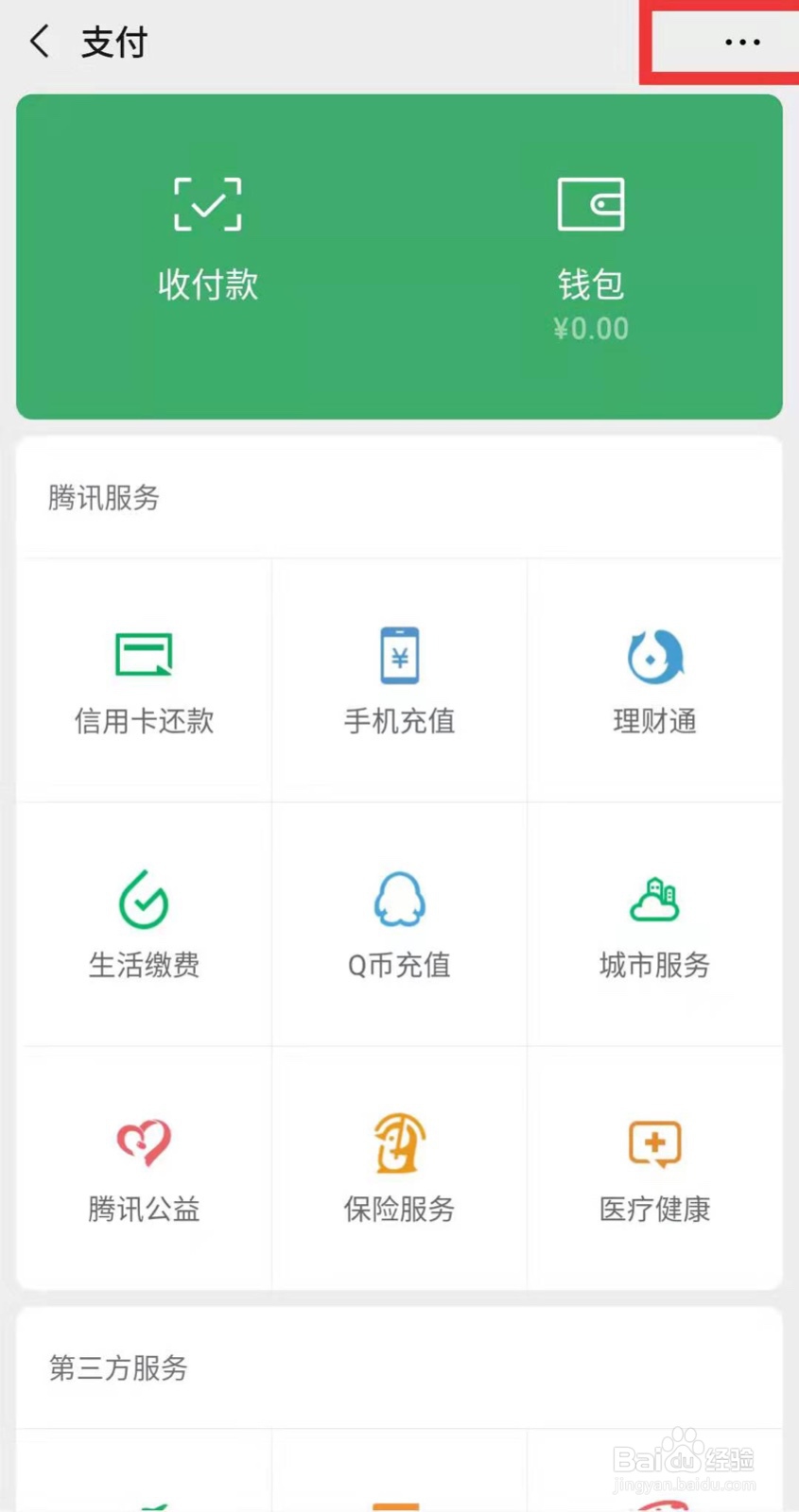The width and height of the screenshot is (799, 1512).
Task: Tap the 腾讯服务 section header
Action: tap(103, 499)
